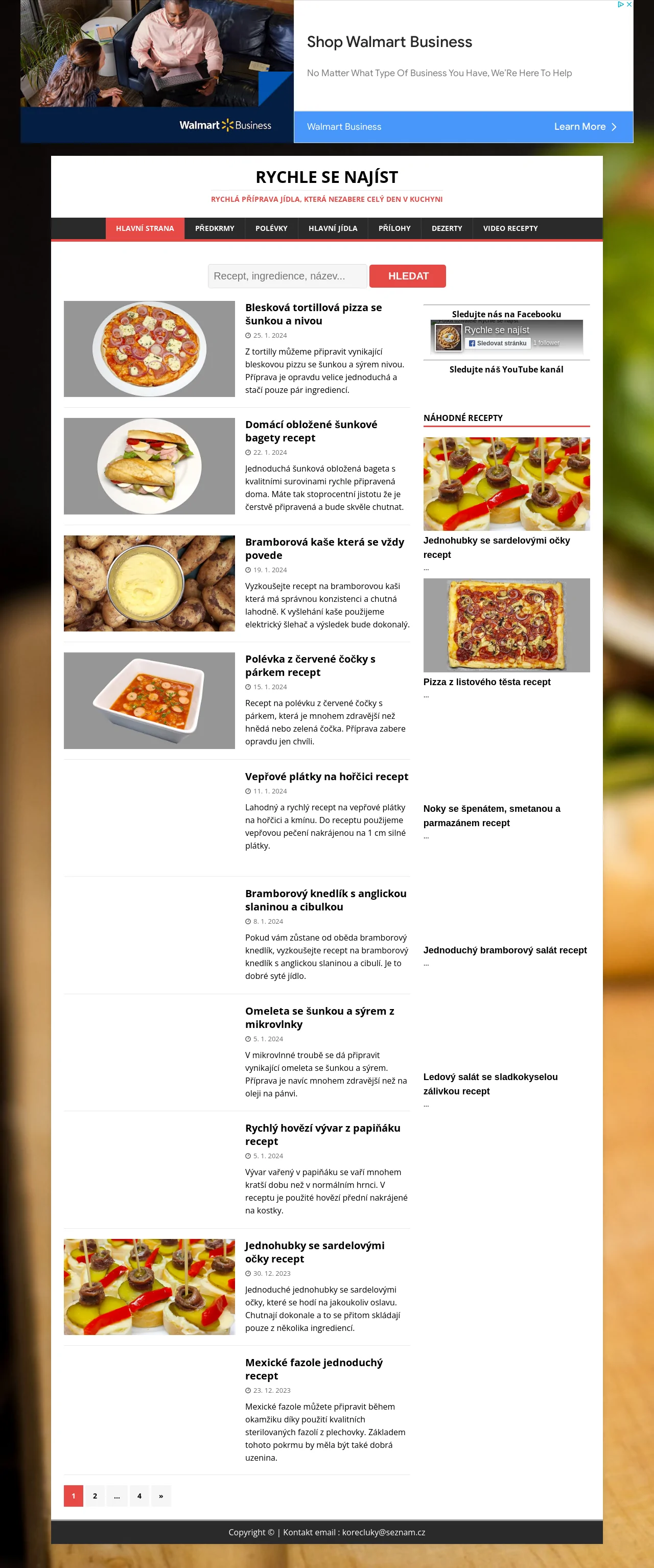This screenshot has width=654, height=1568.
Task: Select the Přílohy menu item
Action: (x=394, y=228)
